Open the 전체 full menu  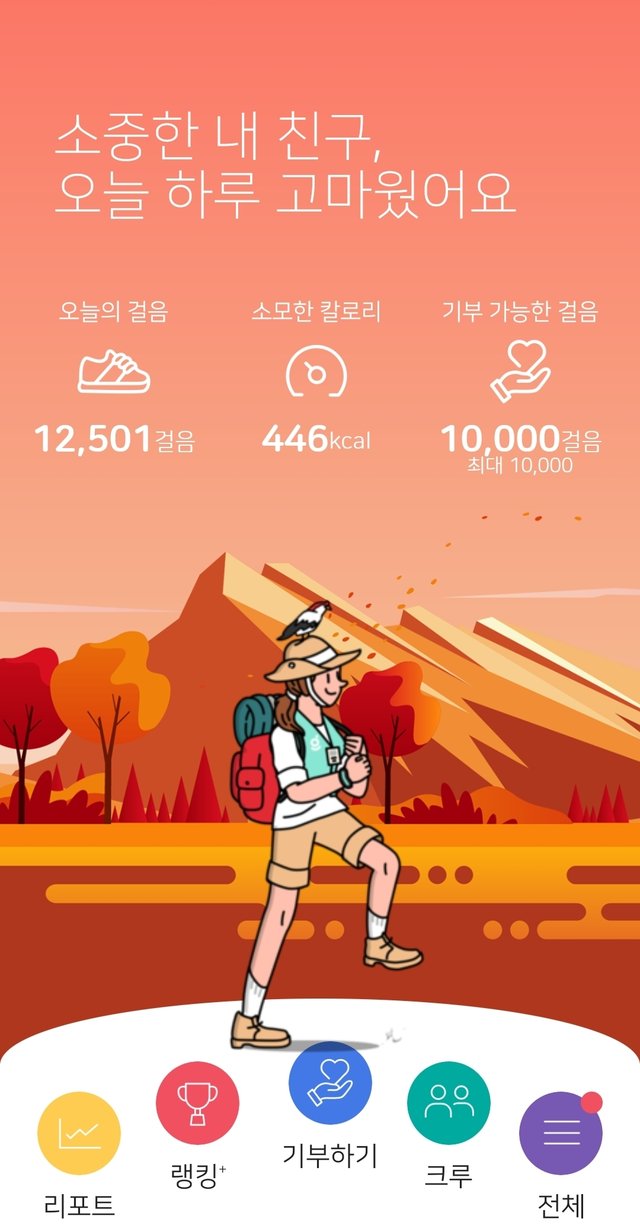coord(560,1134)
